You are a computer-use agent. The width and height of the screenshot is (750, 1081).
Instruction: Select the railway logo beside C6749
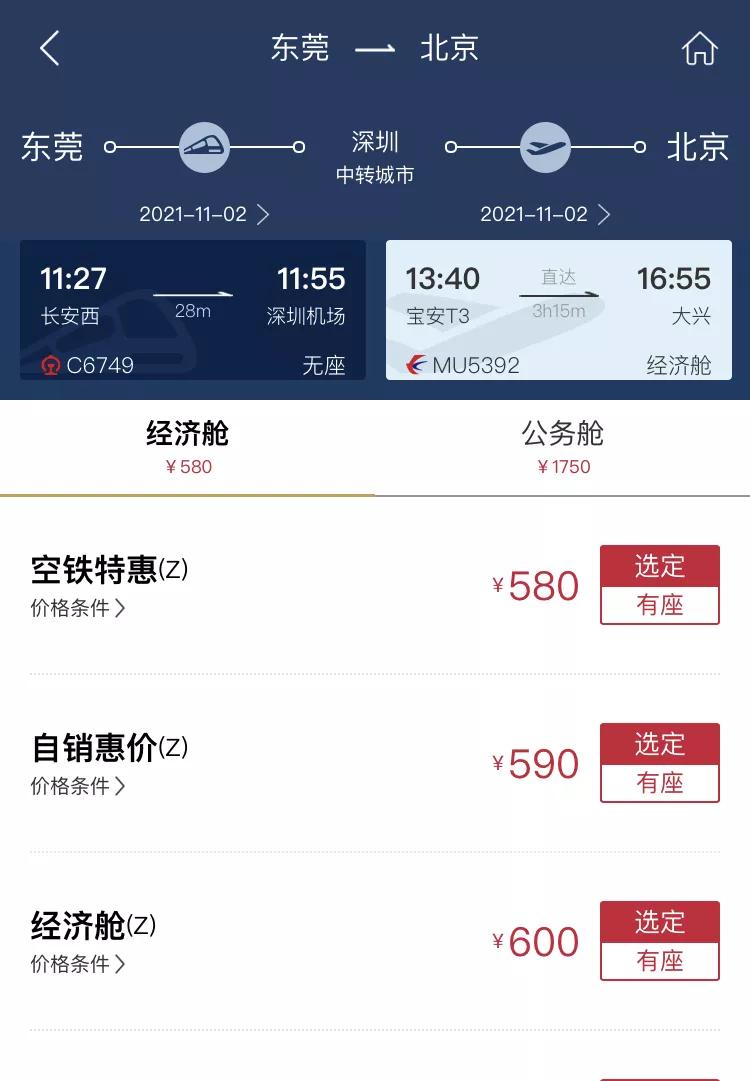pos(53,366)
